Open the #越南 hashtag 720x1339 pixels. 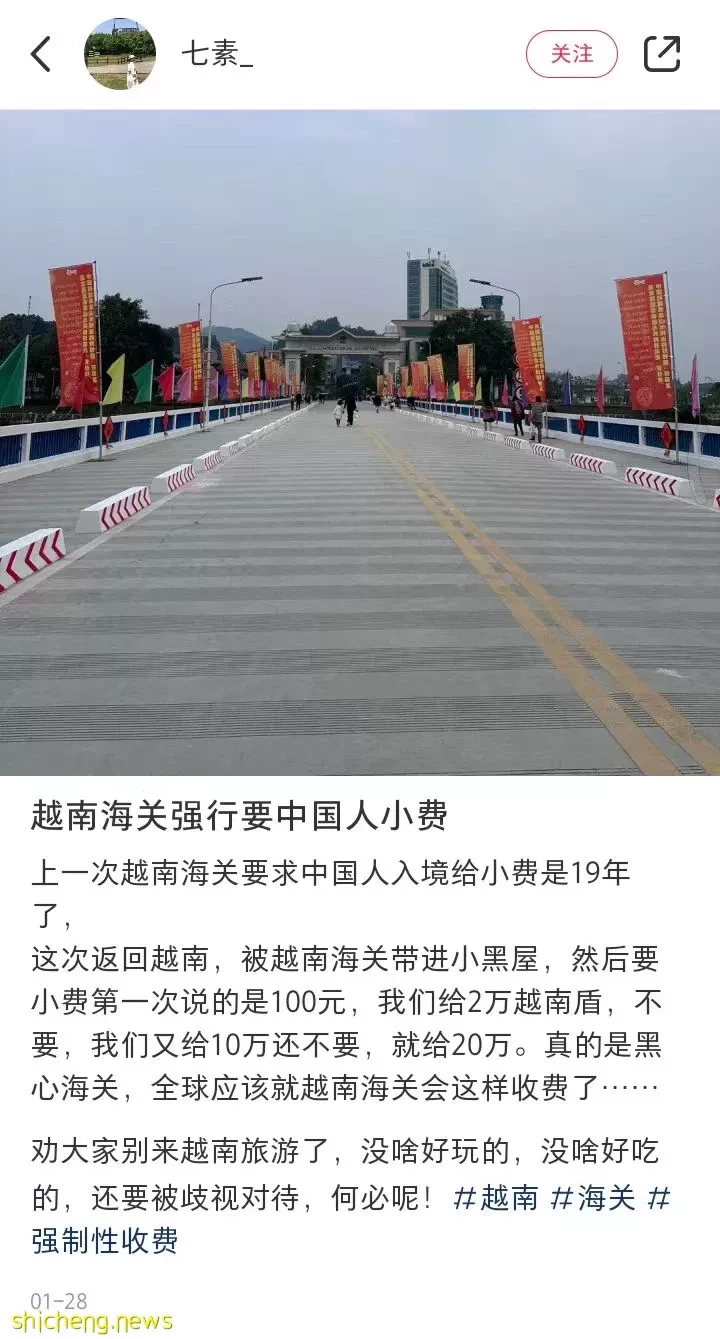click(x=496, y=1198)
